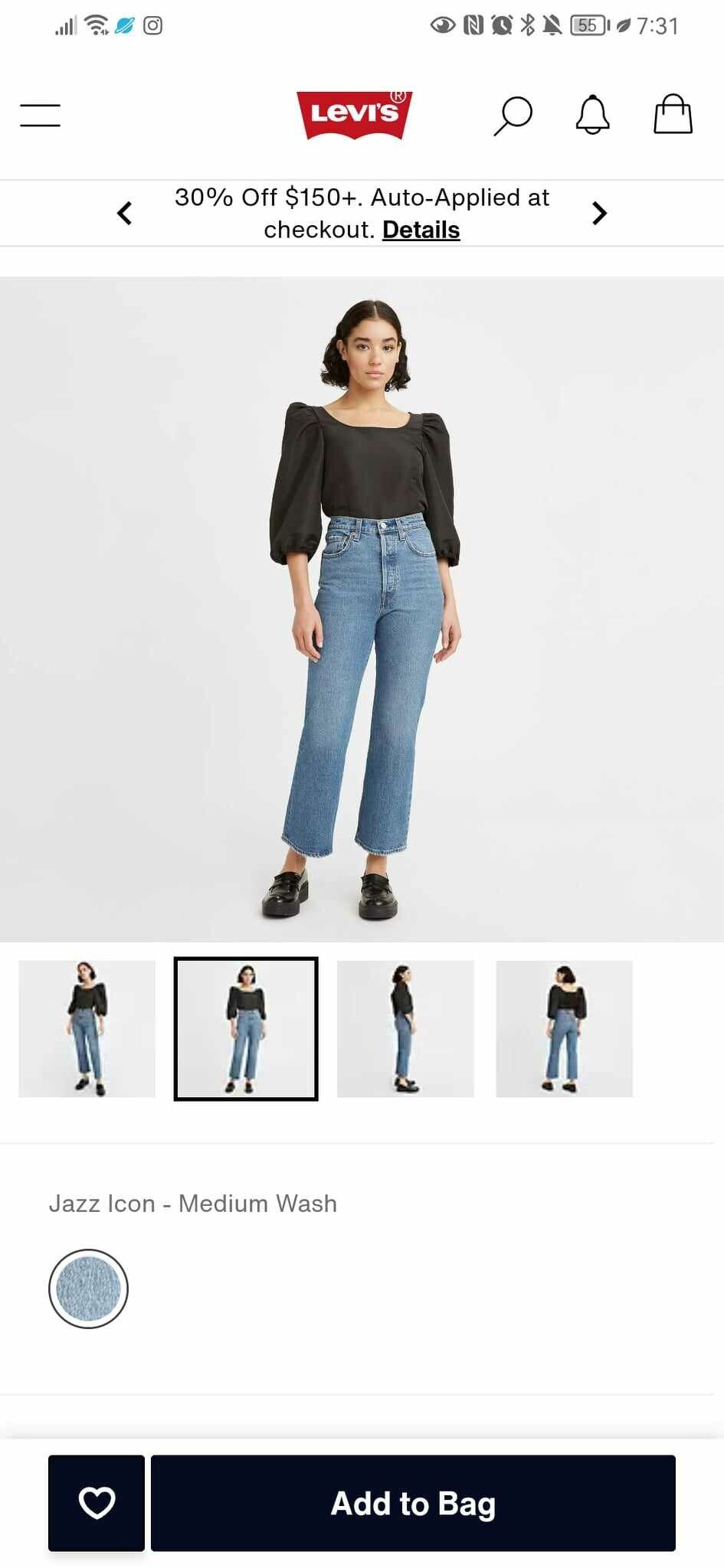Tap Add to Bag

(x=413, y=1503)
